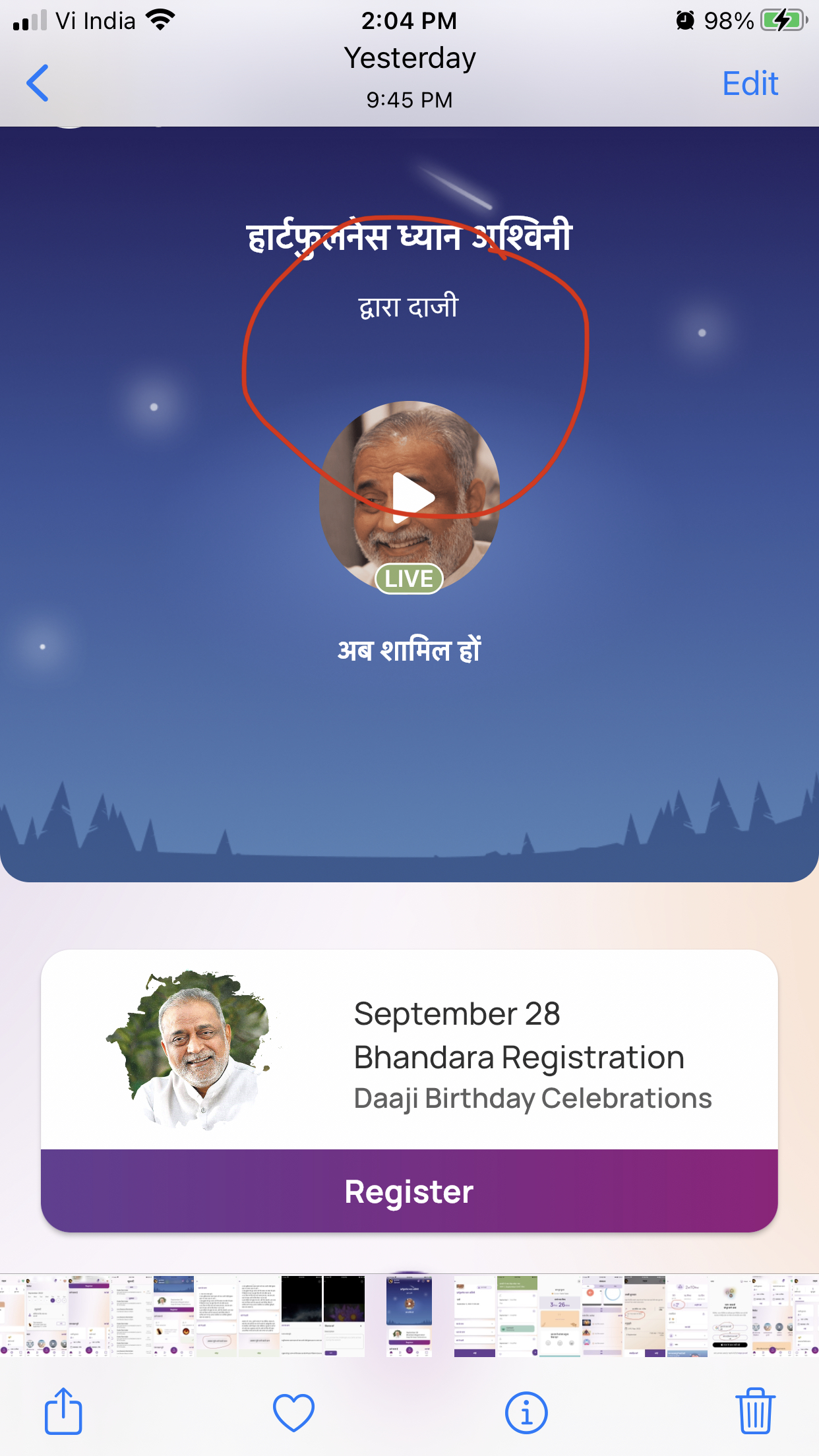Mark photo as favorite with heart

tap(293, 1412)
